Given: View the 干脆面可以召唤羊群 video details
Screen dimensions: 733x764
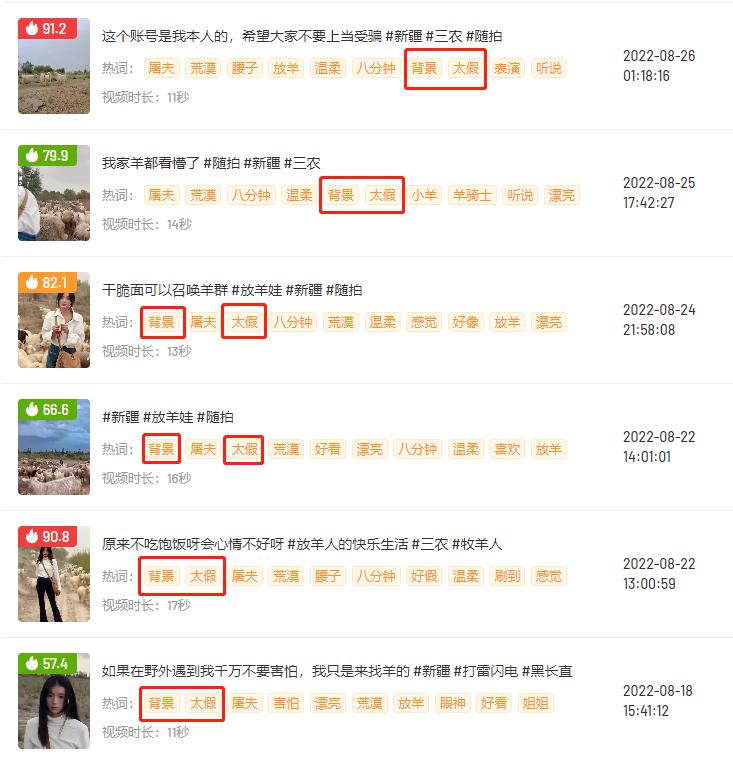Looking at the screenshot, I should click(232, 290).
